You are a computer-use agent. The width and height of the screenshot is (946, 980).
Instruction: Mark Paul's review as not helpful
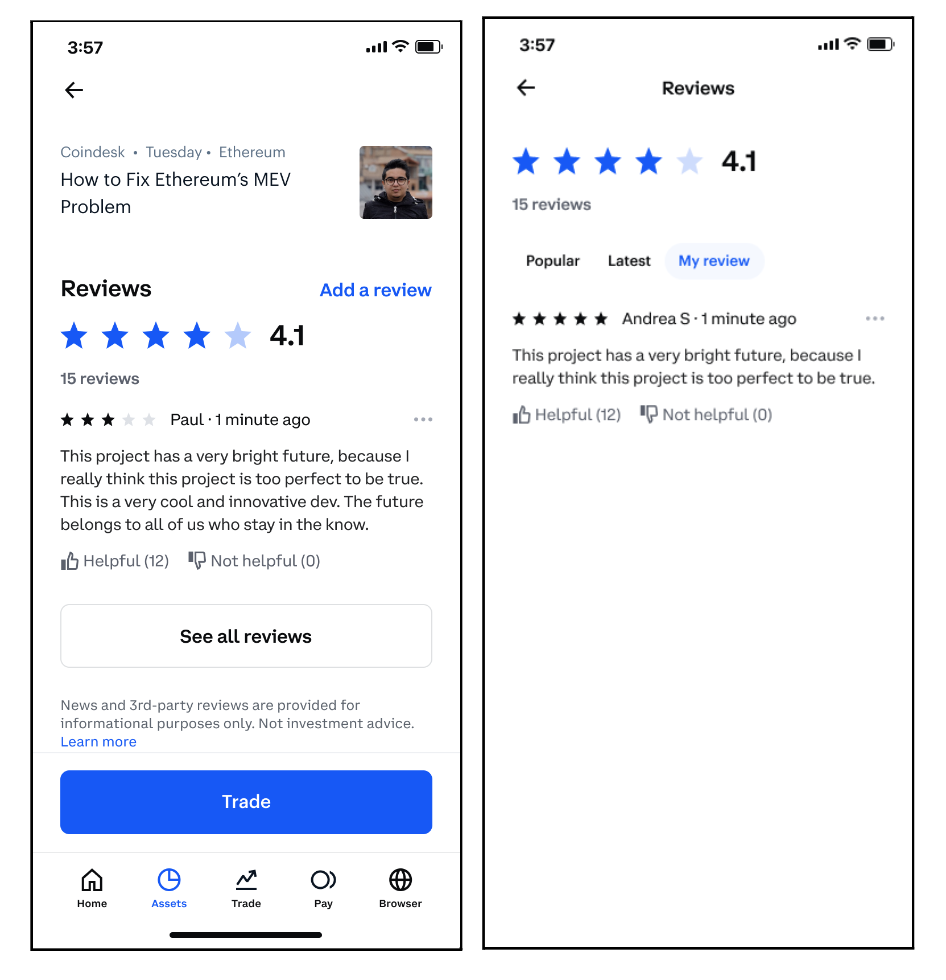(x=255, y=561)
